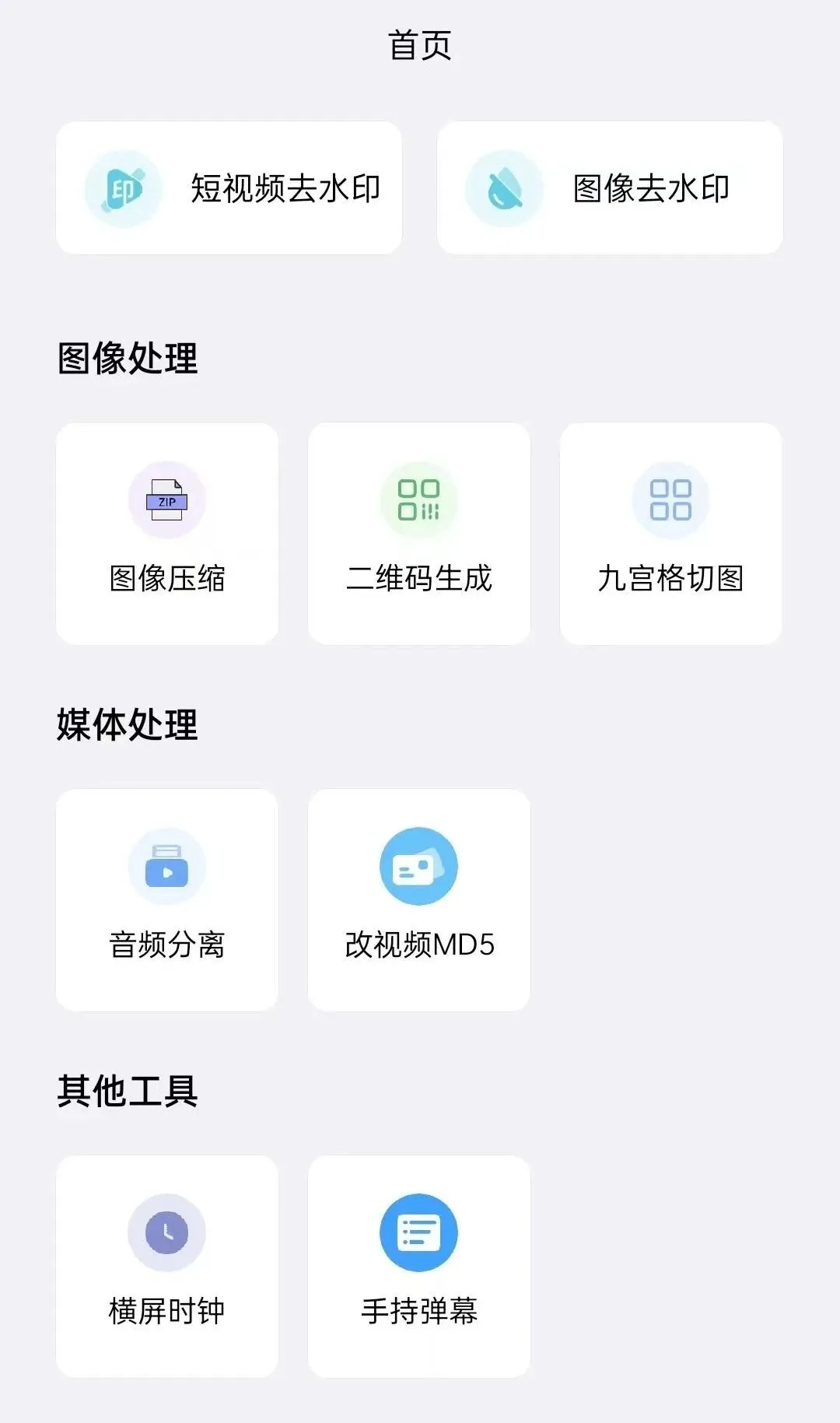This screenshot has height=1423, width=840.
Task: Tap the 音频分离 card
Action: coord(167,900)
